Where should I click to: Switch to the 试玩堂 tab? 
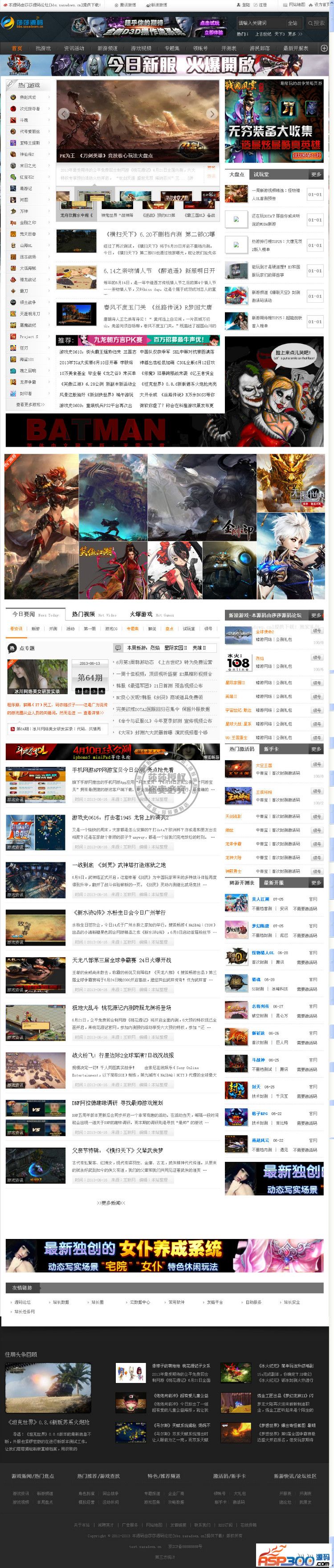pyautogui.click(x=261, y=174)
